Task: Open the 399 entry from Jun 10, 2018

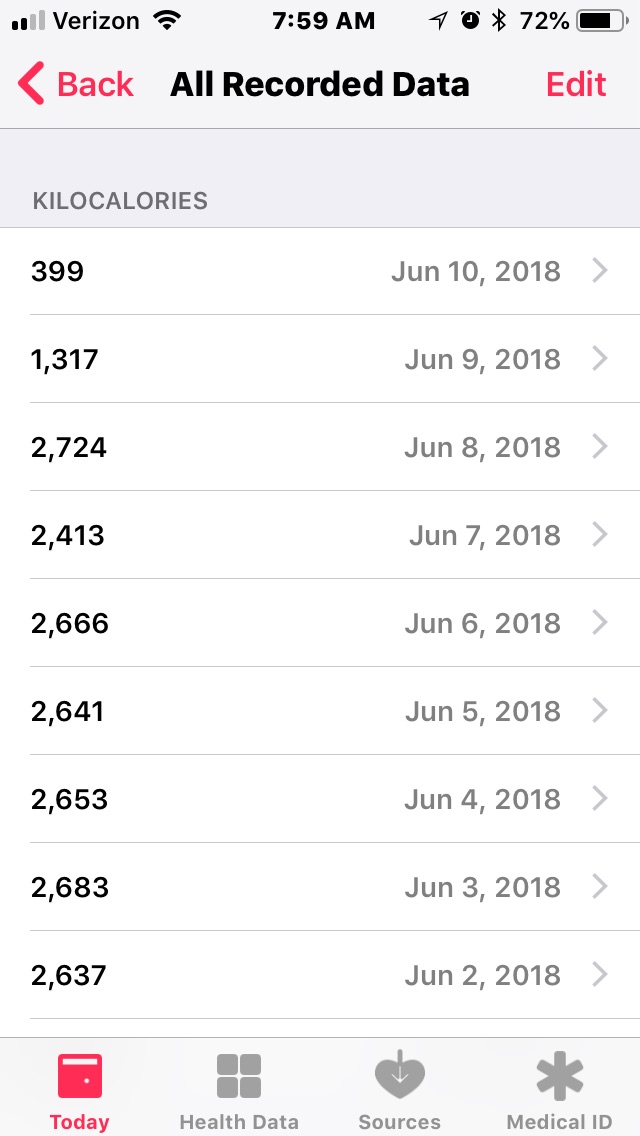Action: (x=320, y=272)
